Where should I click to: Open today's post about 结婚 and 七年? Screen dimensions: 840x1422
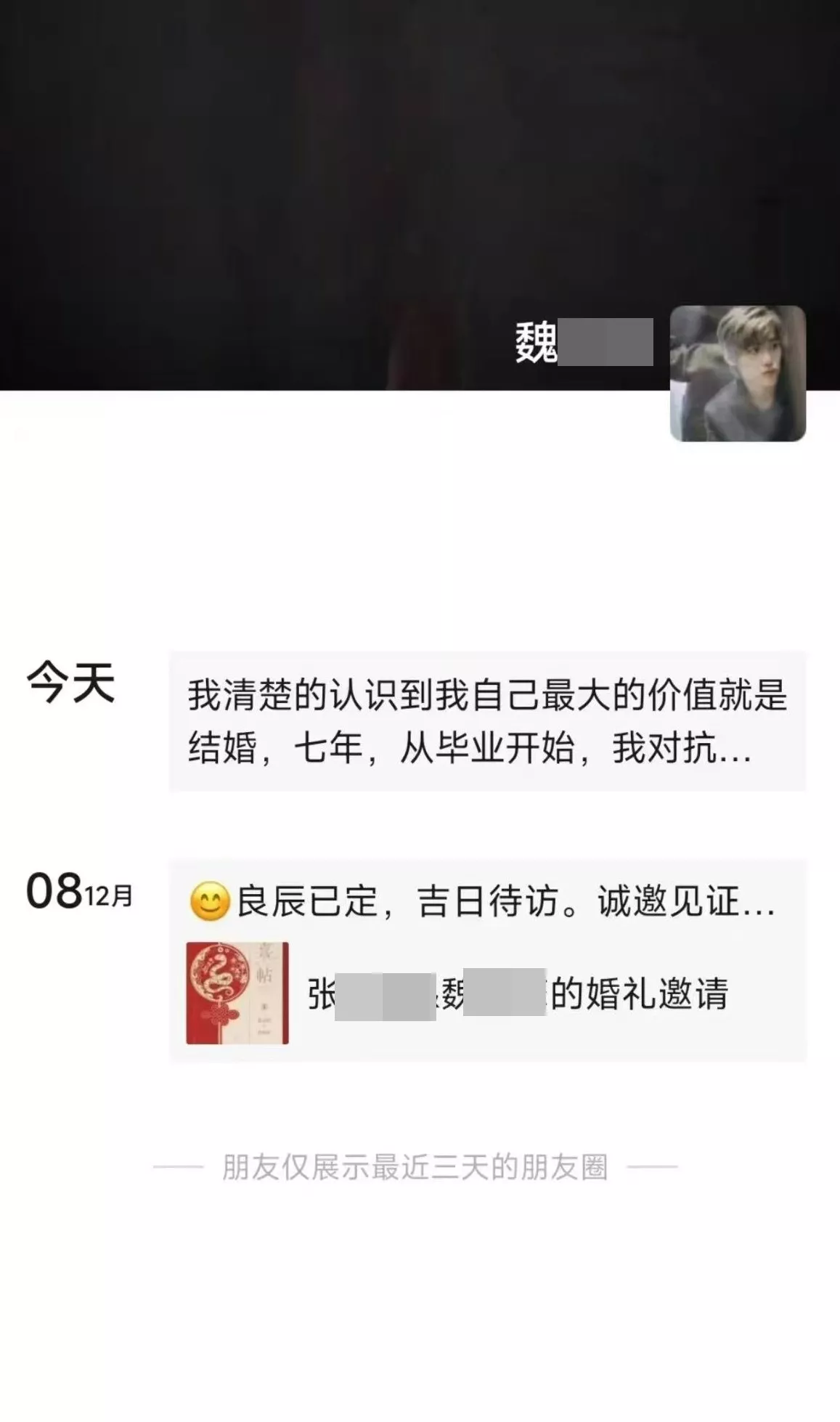[487, 721]
